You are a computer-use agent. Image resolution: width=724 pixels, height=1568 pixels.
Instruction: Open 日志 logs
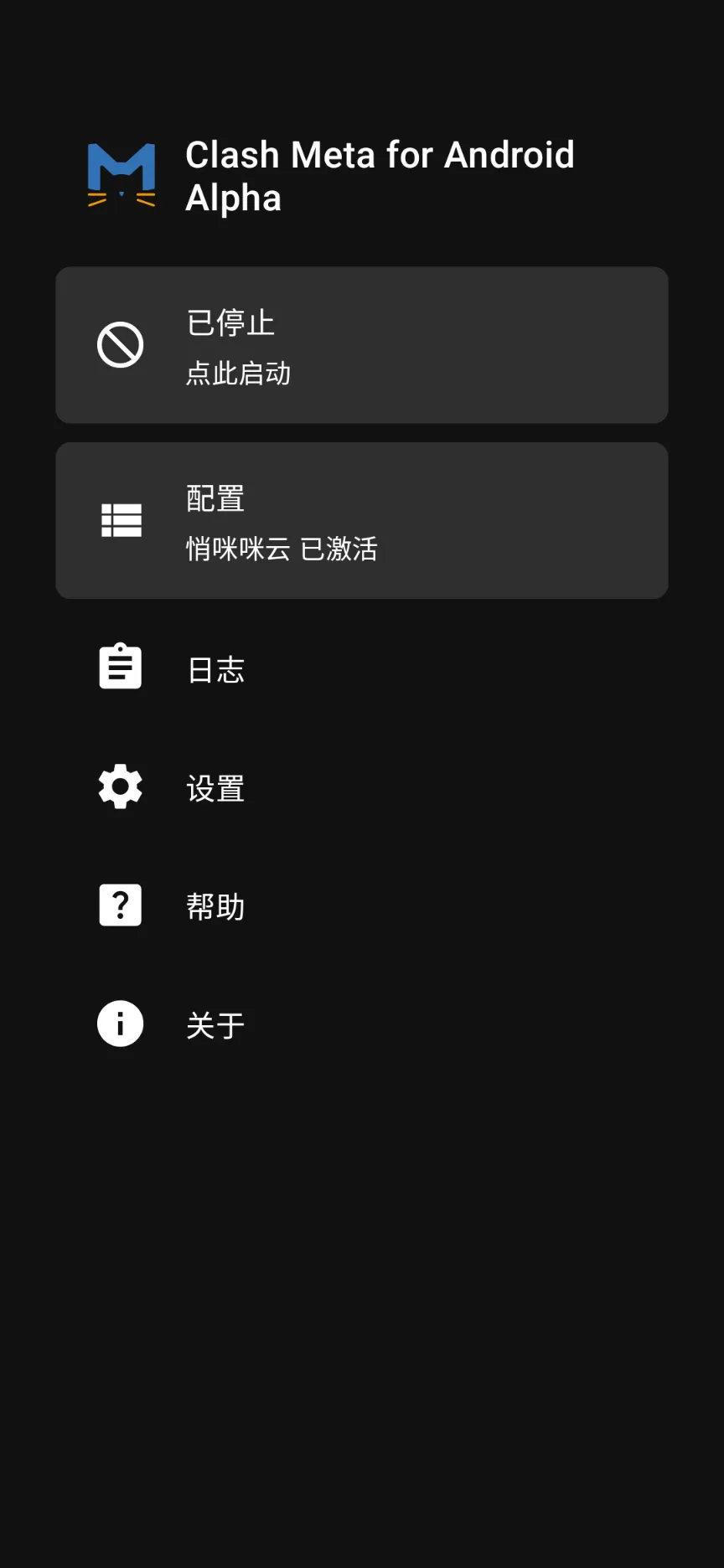tap(215, 669)
